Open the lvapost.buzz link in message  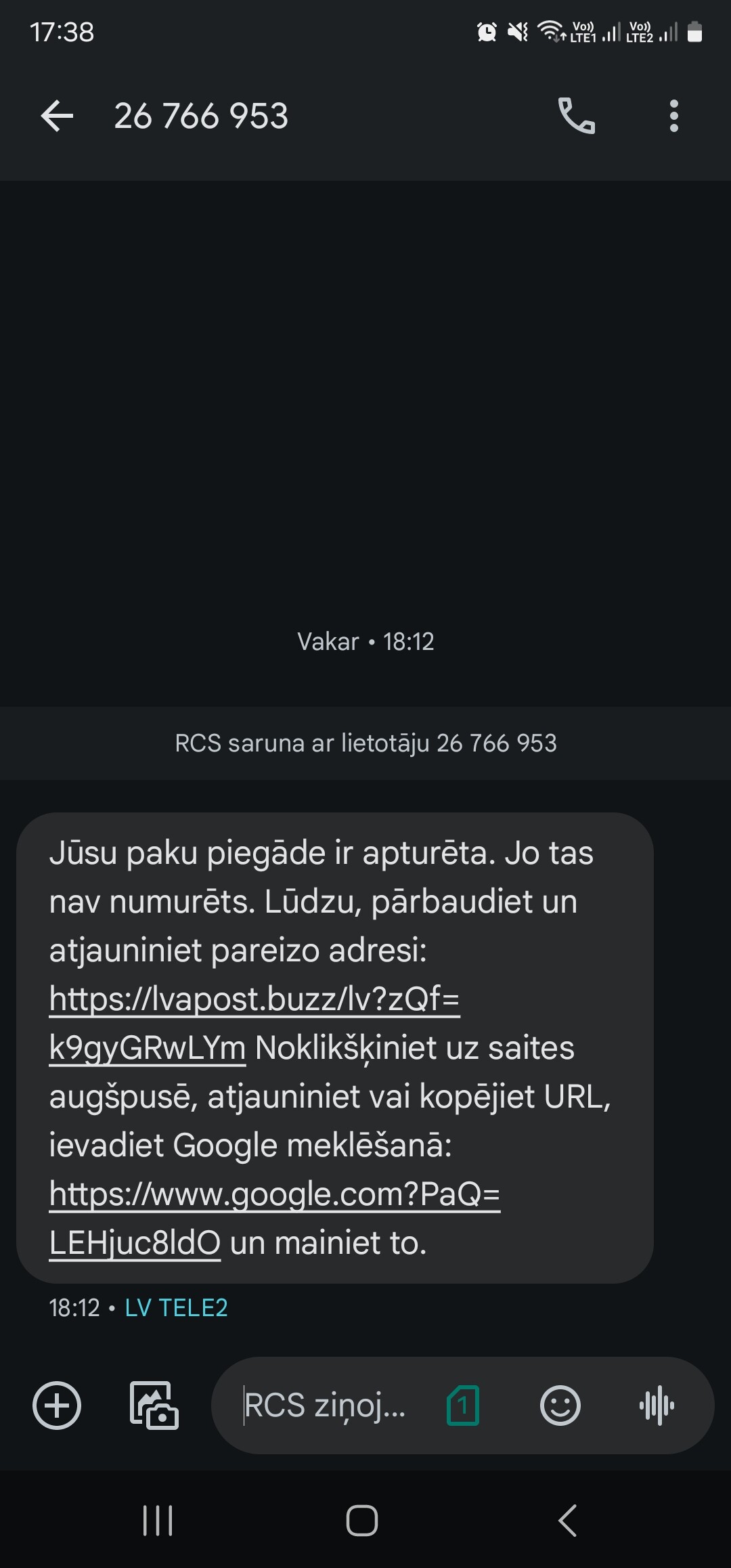click(254, 999)
